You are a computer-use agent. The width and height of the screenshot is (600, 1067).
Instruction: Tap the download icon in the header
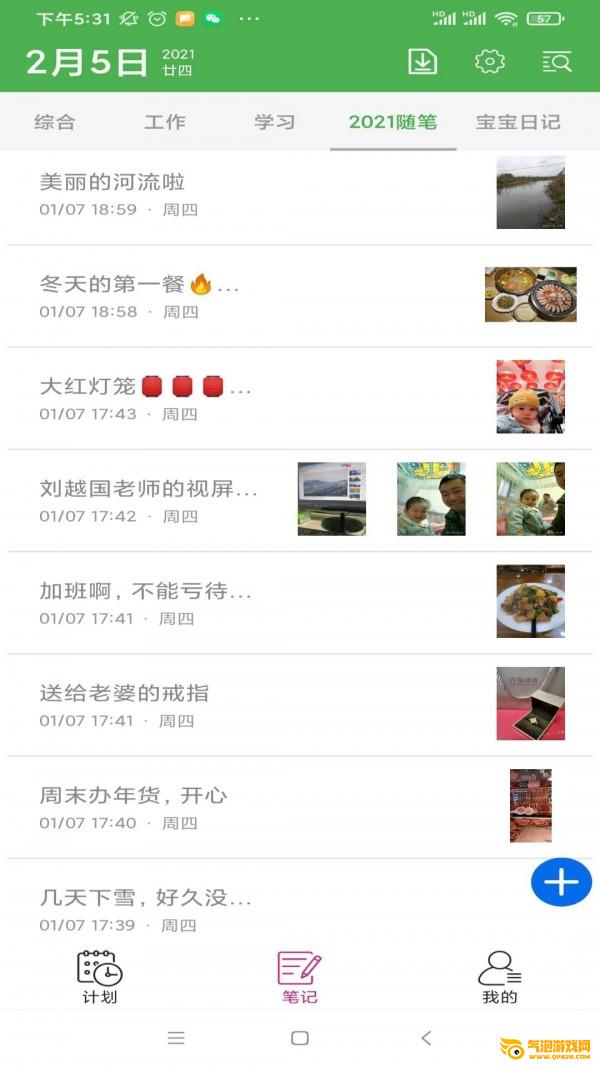(x=423, y=62)
